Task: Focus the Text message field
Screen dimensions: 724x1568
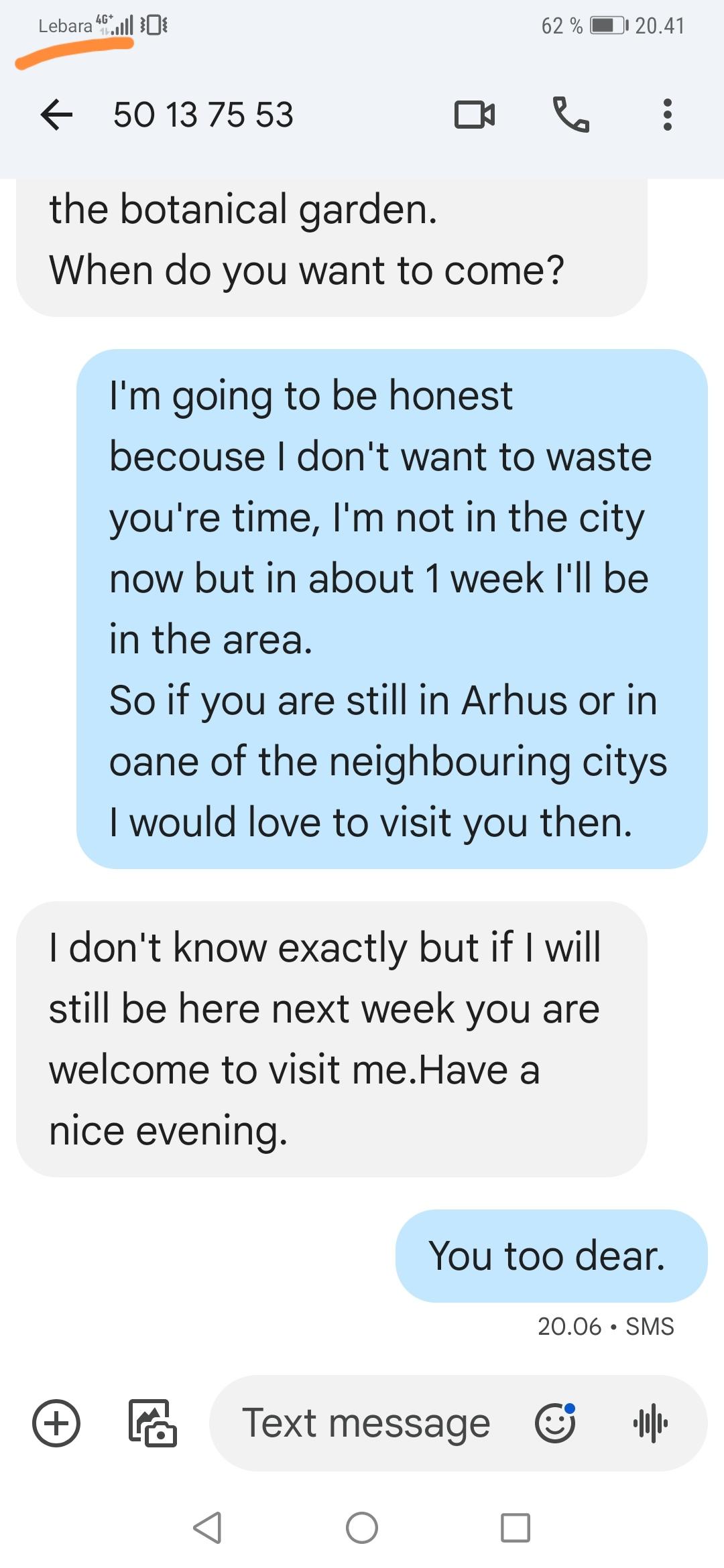Action: (x=365, y=1423)
